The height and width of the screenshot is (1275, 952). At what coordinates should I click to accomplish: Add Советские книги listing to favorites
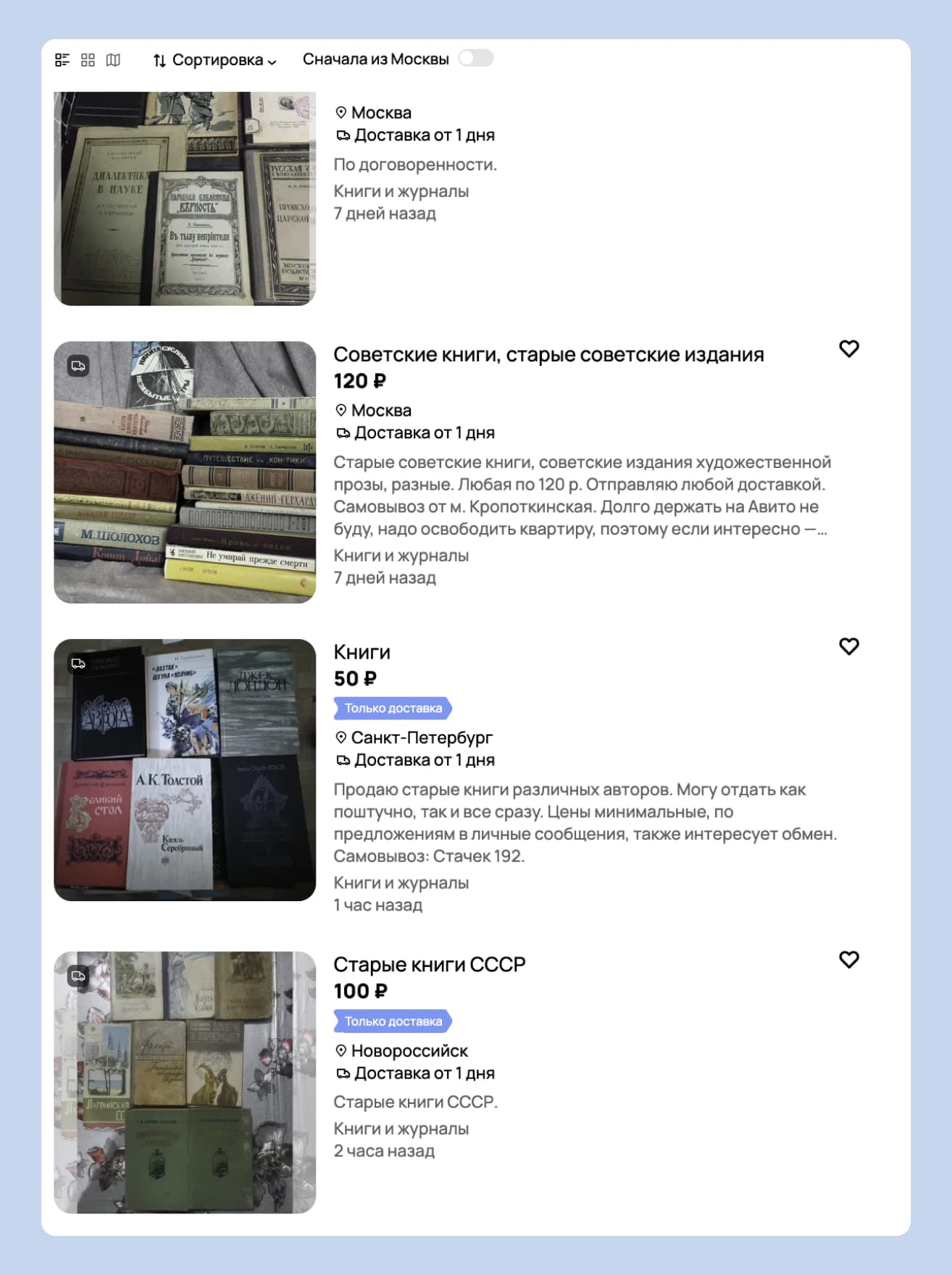coord(848,348)
